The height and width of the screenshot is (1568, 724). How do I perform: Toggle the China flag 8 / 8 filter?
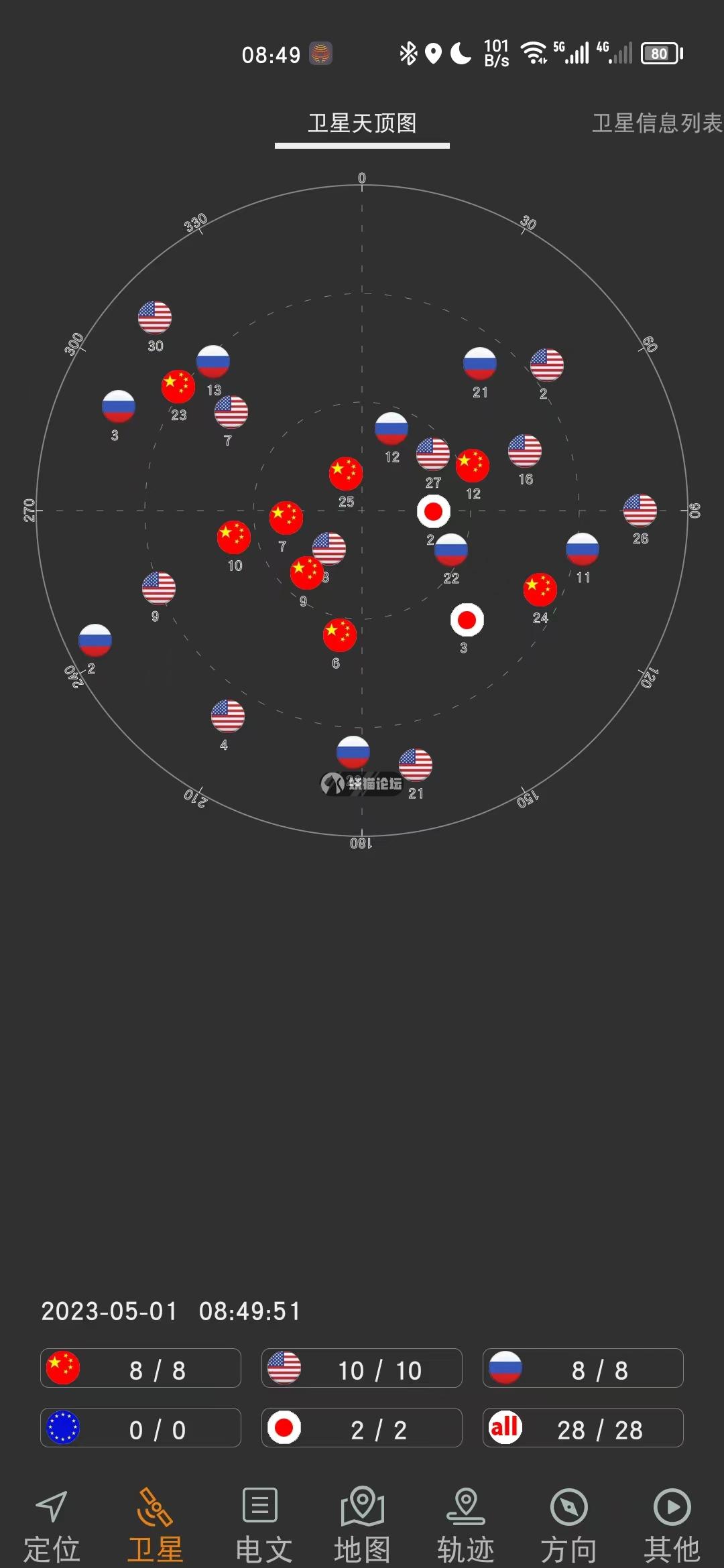coord(141,1368)
